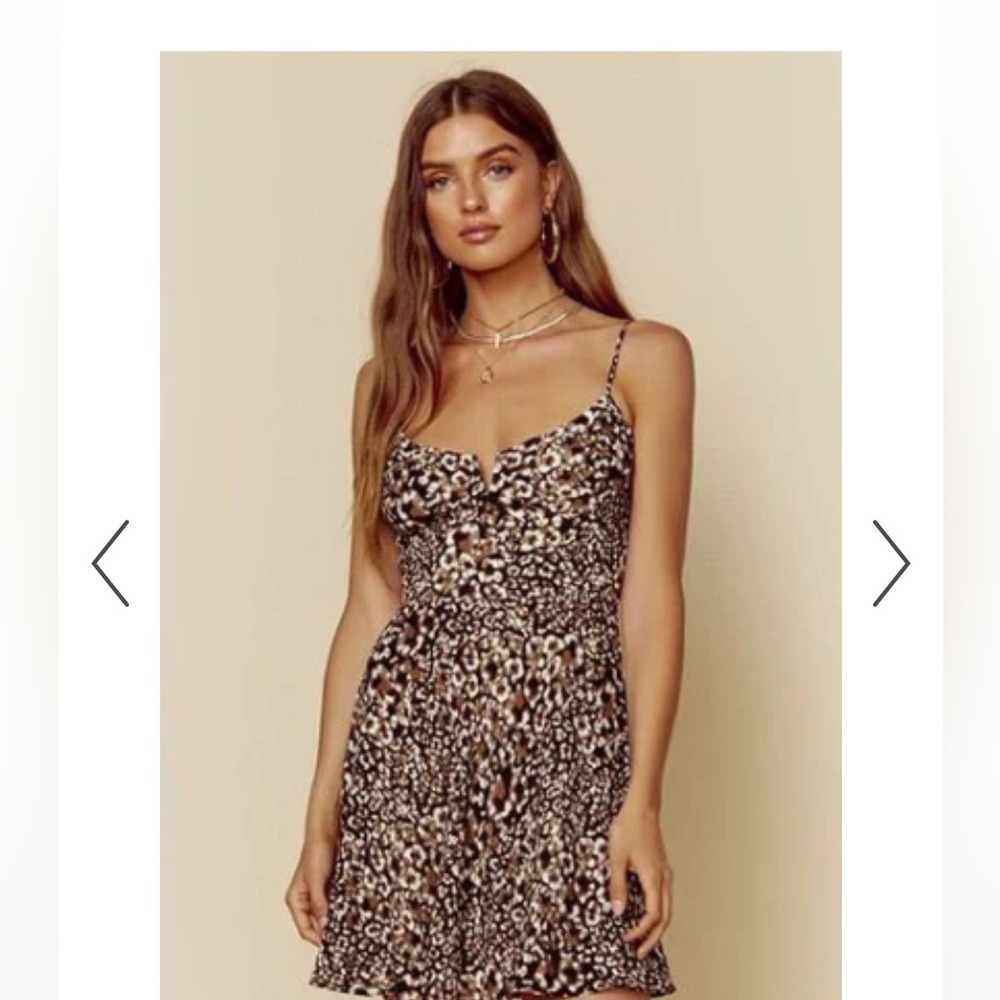Viewport: 1000px width, 1000px height.
Task: Go to the previous product photo
Action: click(x=111, y=563)
